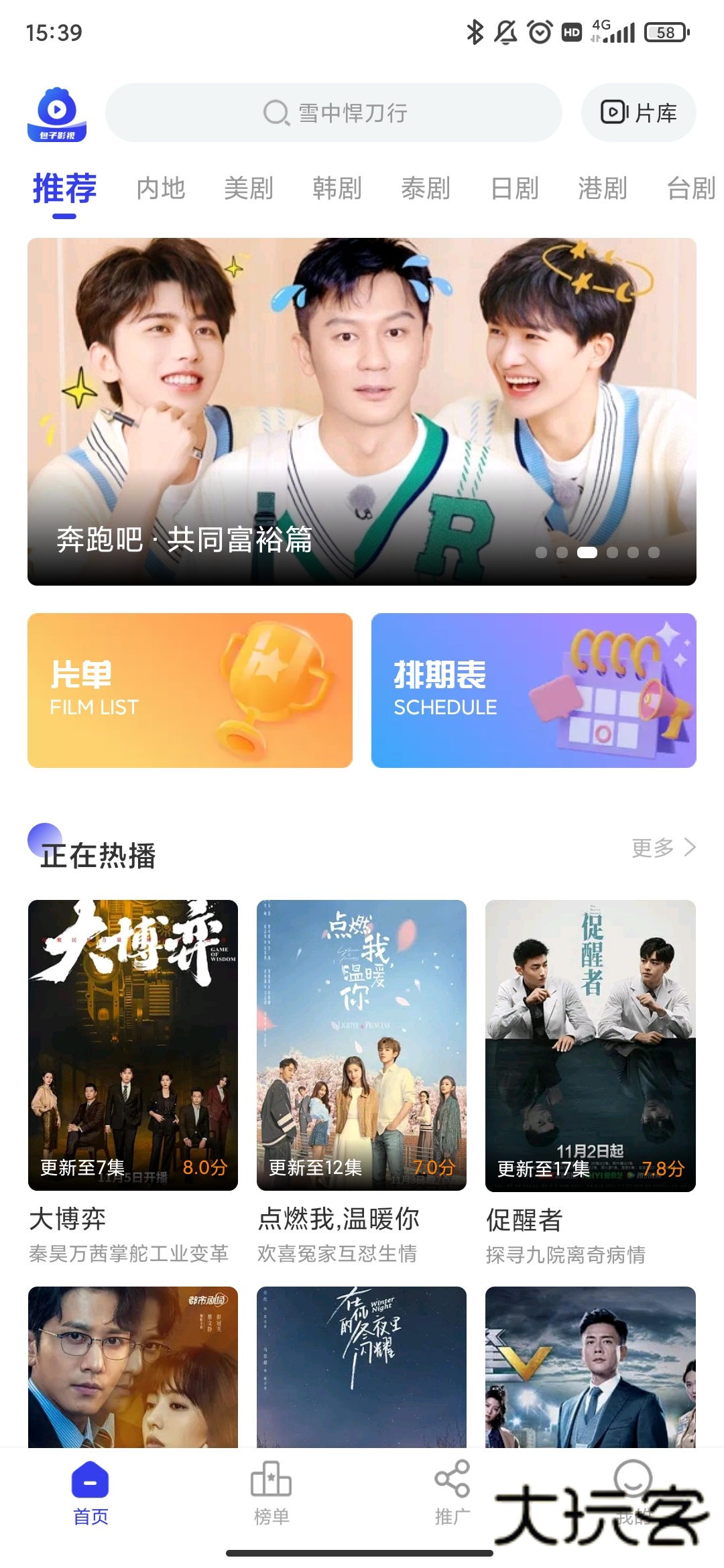
Task: Switch to the 美剧 tab
Action: tap(249, 188)
